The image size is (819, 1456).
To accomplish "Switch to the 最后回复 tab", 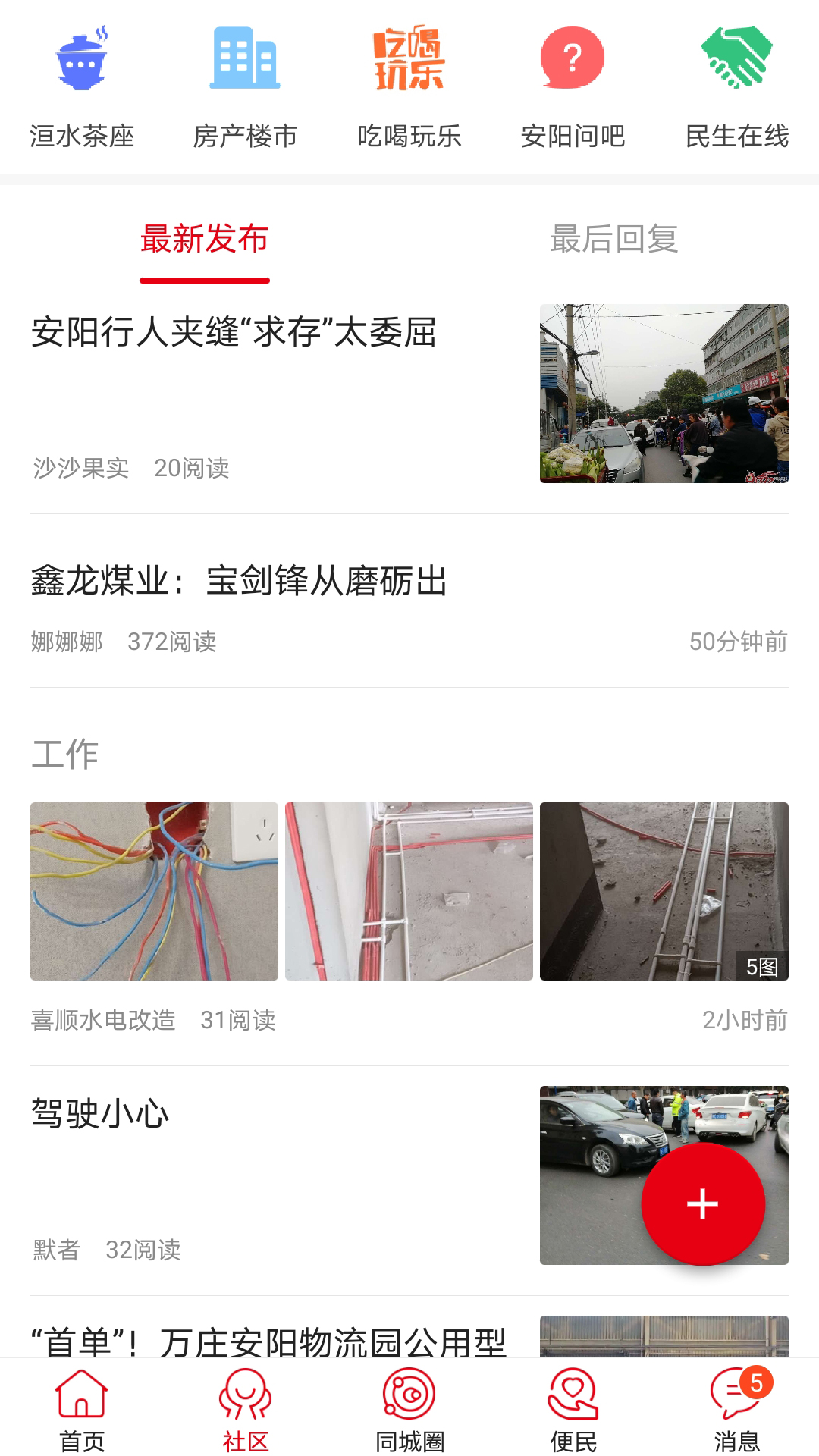I will pyautogui.click(x=614, y=239).
